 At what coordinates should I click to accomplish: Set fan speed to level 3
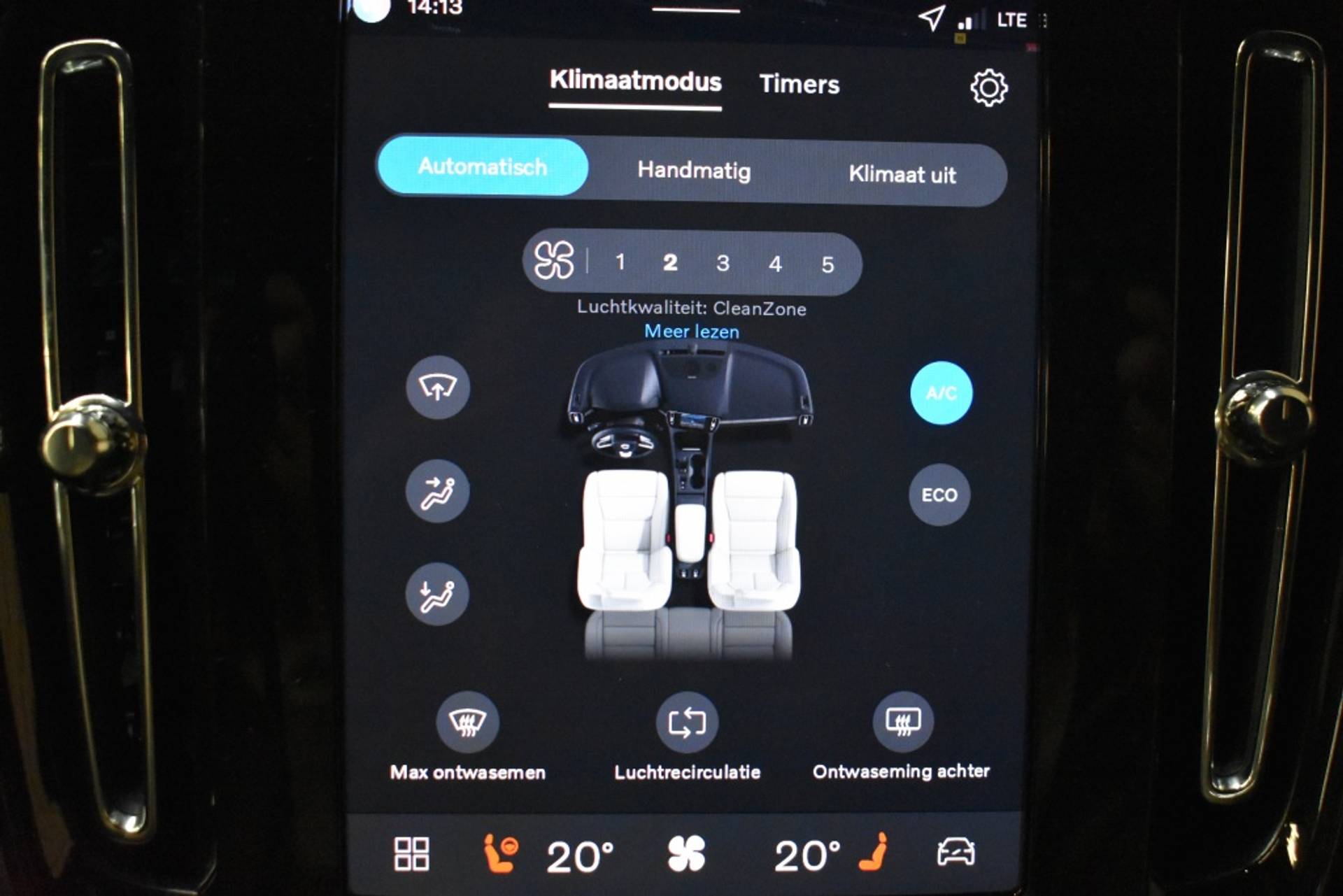click(723, 263)
